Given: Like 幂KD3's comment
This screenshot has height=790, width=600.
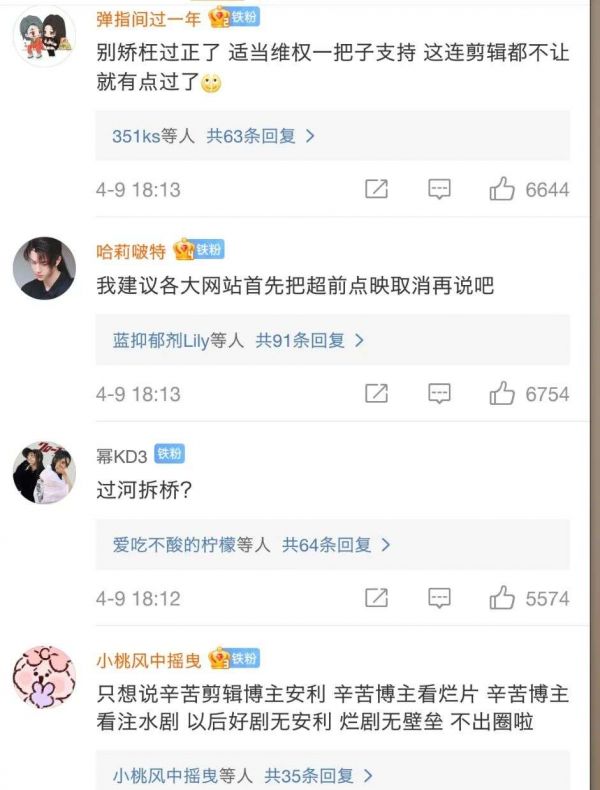Looking at the screenshot, I should click(502, 598).
